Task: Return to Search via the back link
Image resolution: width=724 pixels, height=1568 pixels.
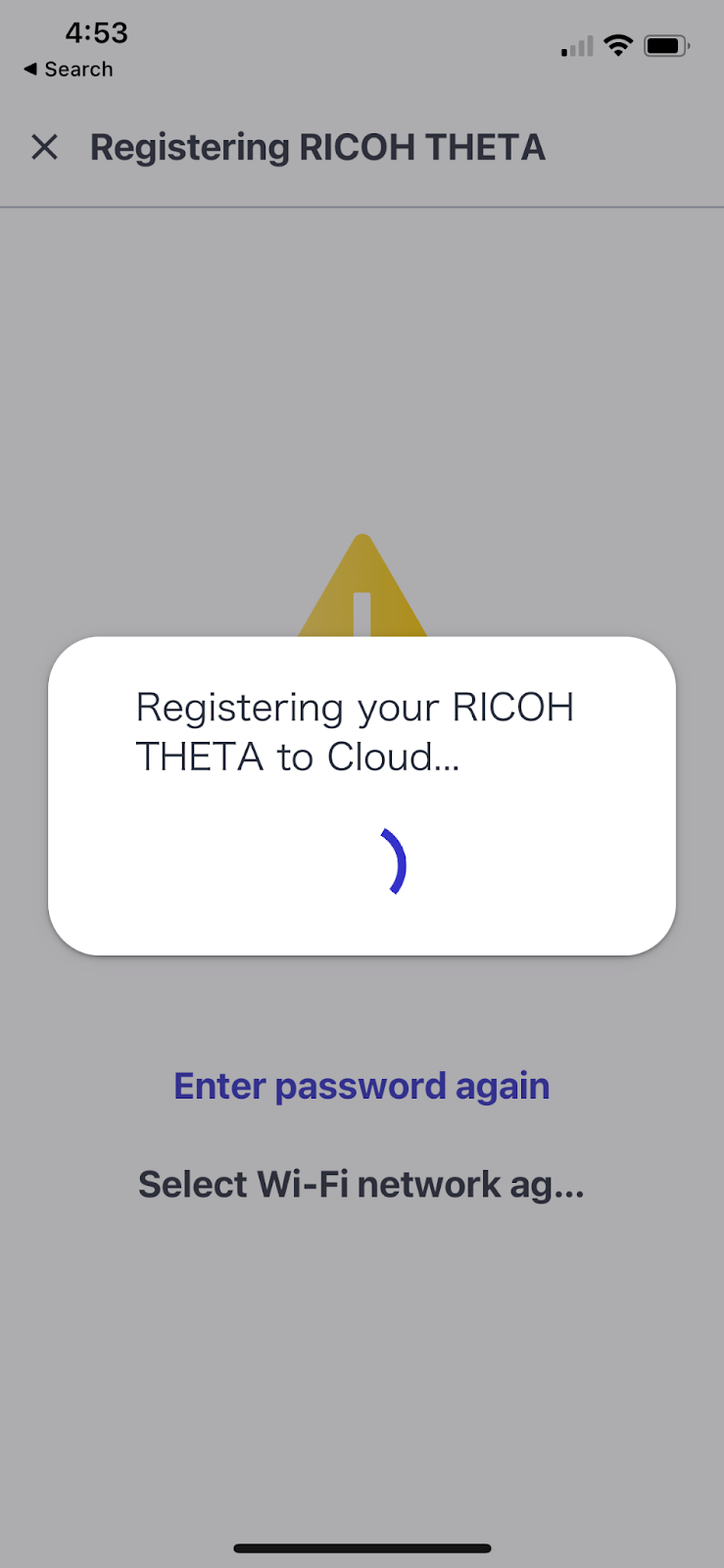Action: [x=69, y=70]
